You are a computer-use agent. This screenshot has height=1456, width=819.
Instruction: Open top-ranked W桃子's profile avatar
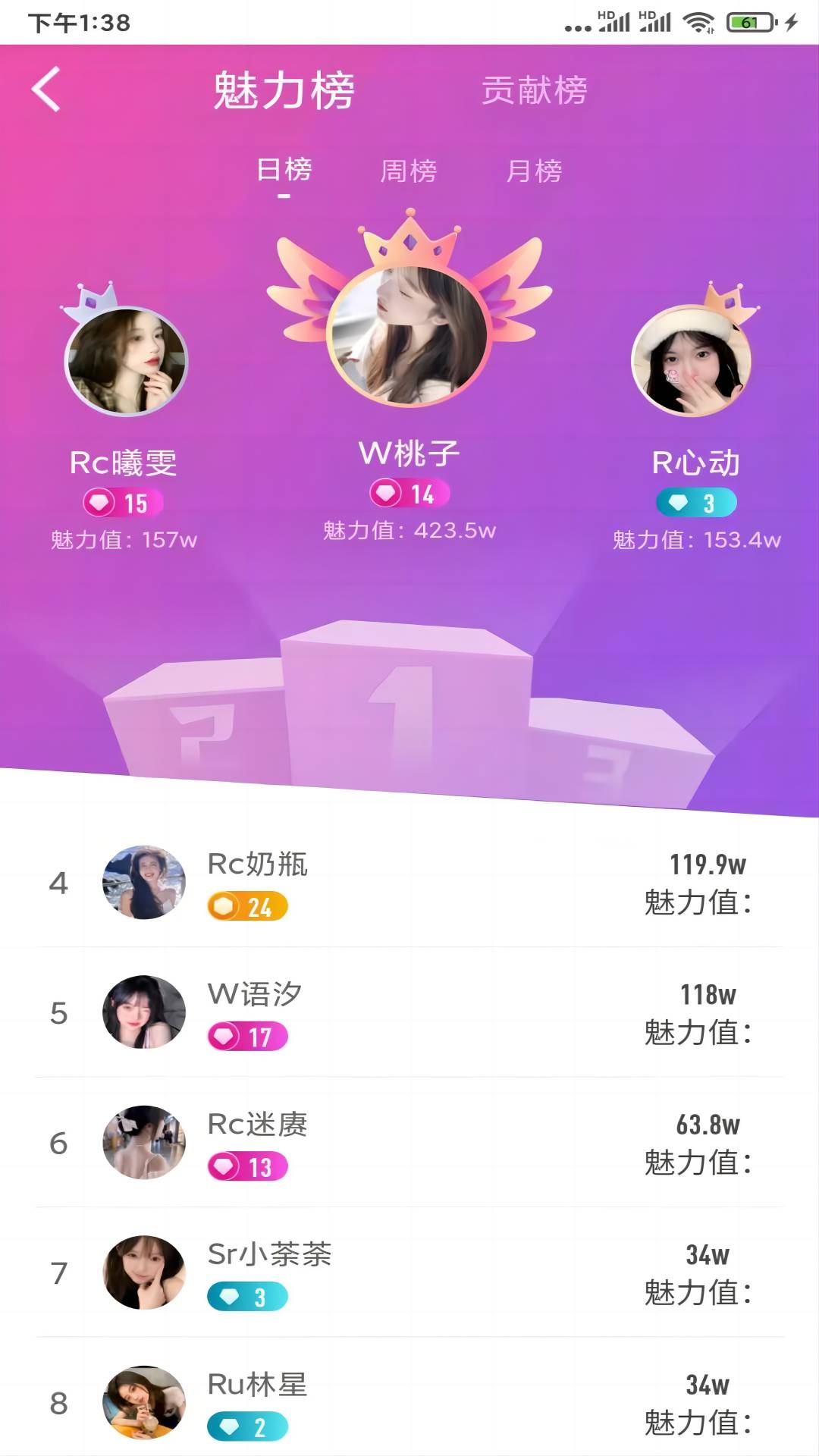pyautogui.click(x=409, y=334)
